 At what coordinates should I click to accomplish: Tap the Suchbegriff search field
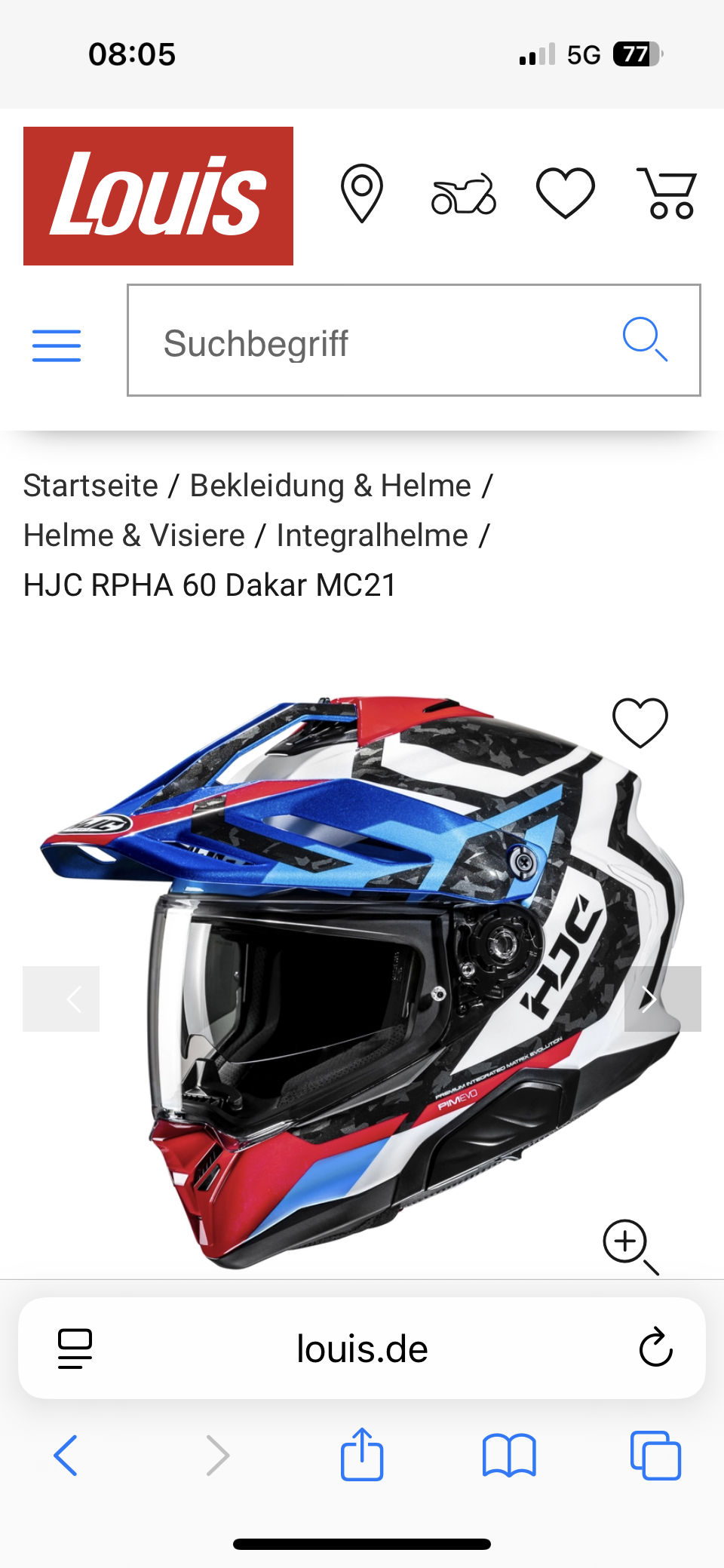point(377,342)
